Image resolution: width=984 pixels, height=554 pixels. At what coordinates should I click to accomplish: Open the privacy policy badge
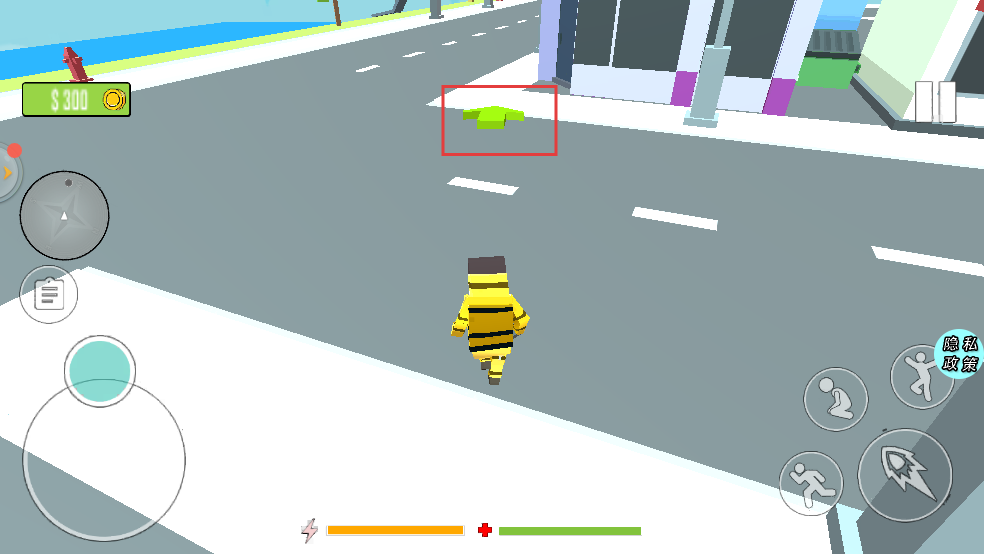958,354
